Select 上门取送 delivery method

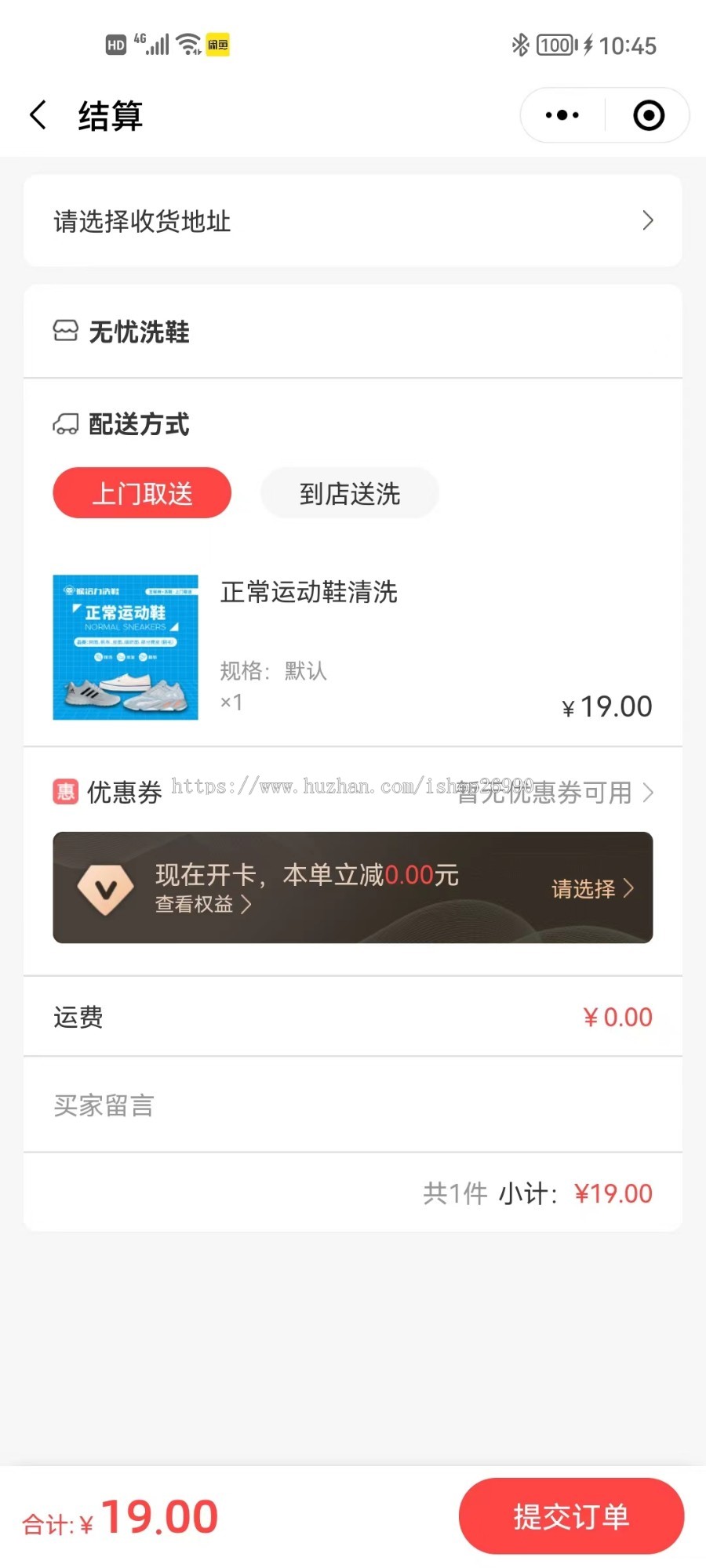click(142, 493)
